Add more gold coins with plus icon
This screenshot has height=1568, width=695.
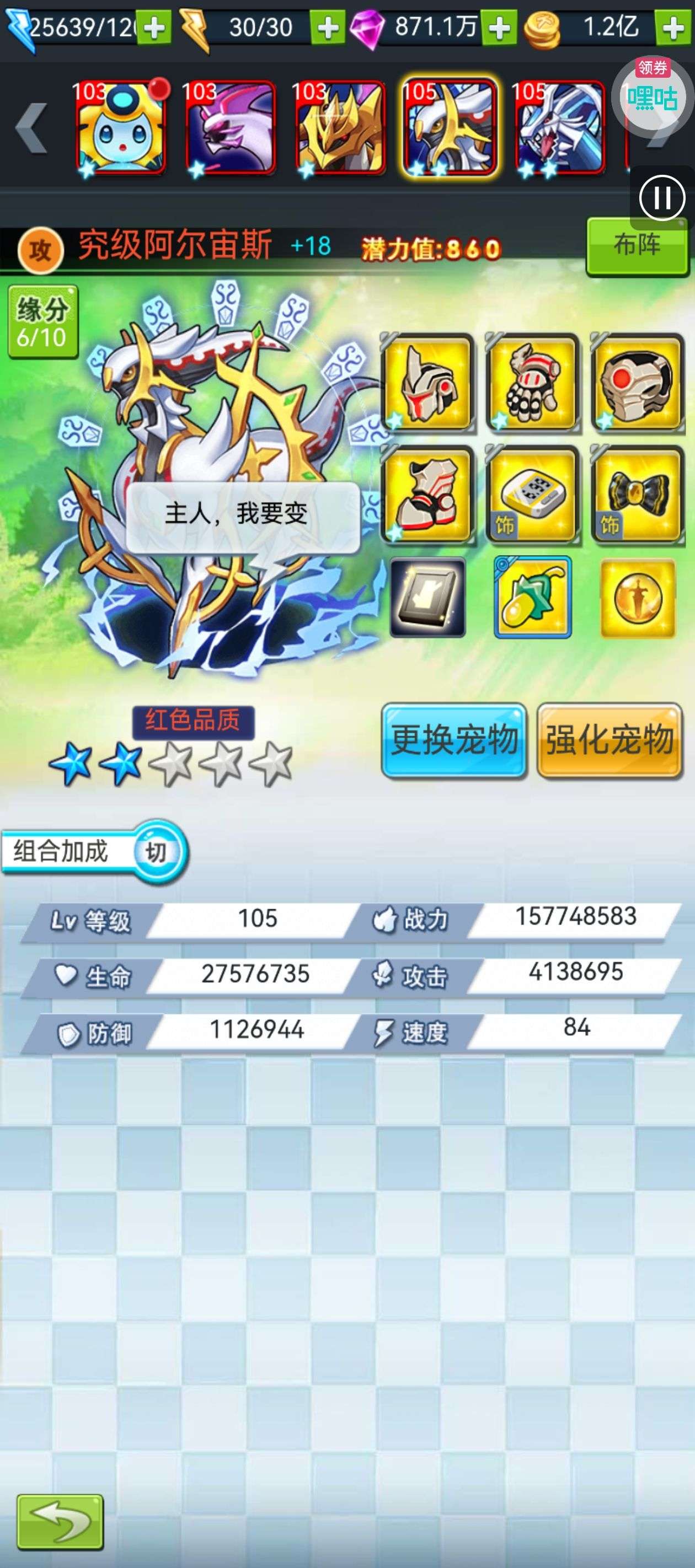tap(672, 28)
